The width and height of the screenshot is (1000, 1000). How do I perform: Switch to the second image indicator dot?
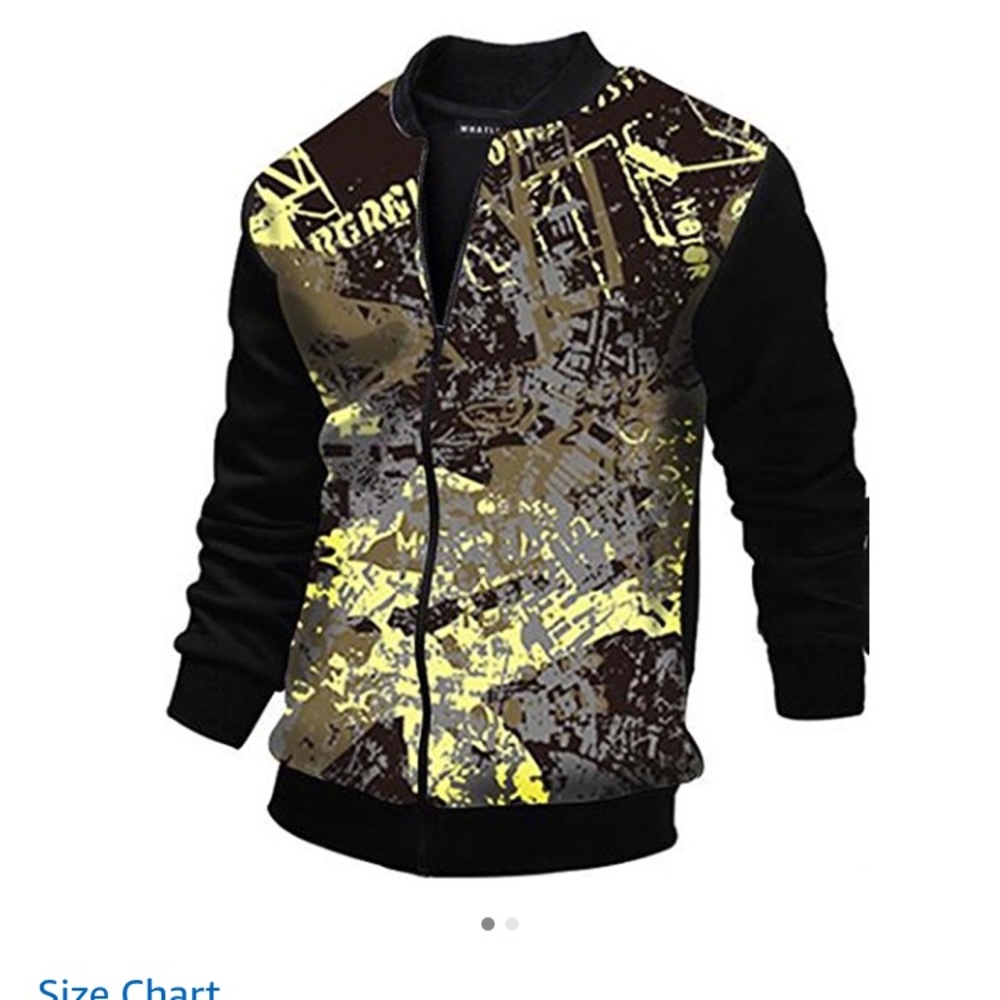[512, 924]
